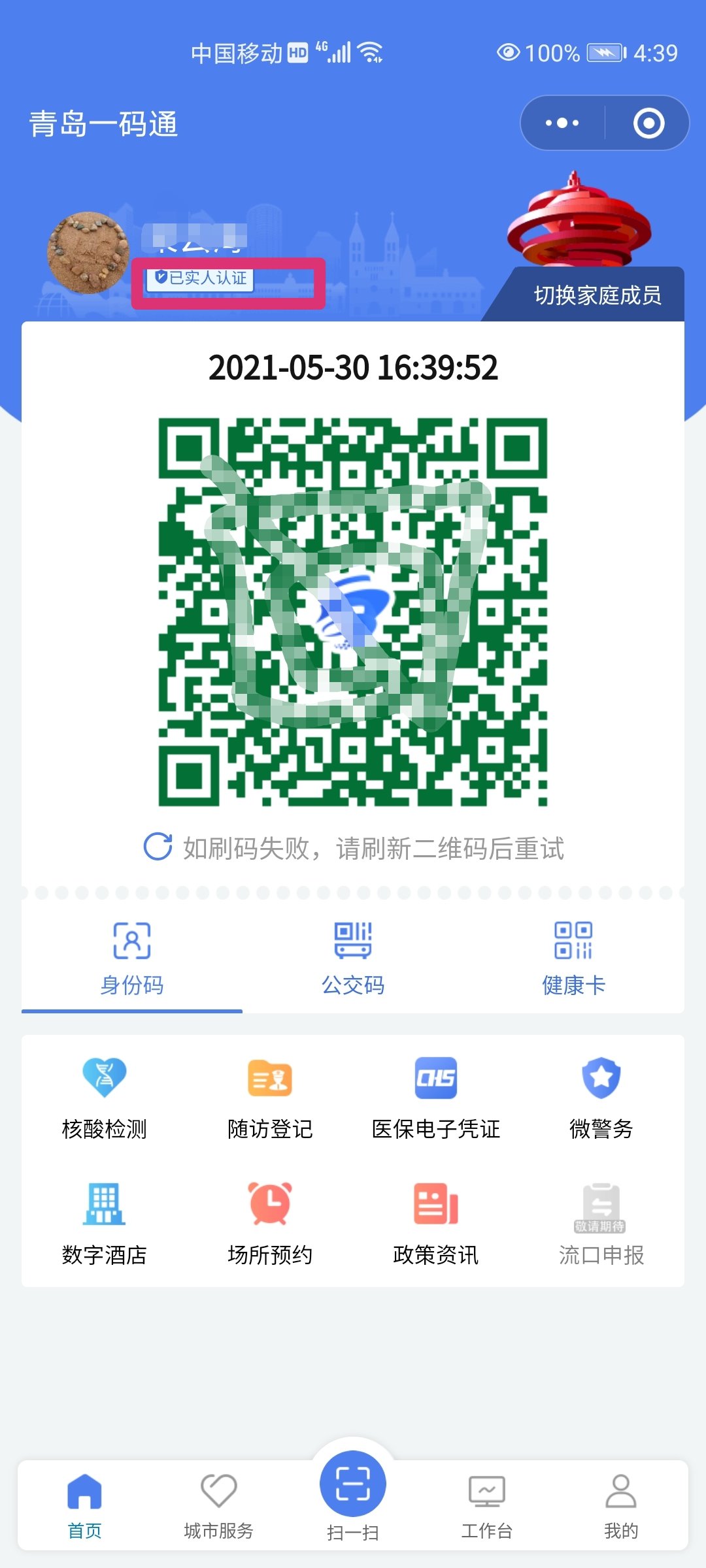
Task: Switch to the 公交码 tab
Action: [x=353, y=958]
